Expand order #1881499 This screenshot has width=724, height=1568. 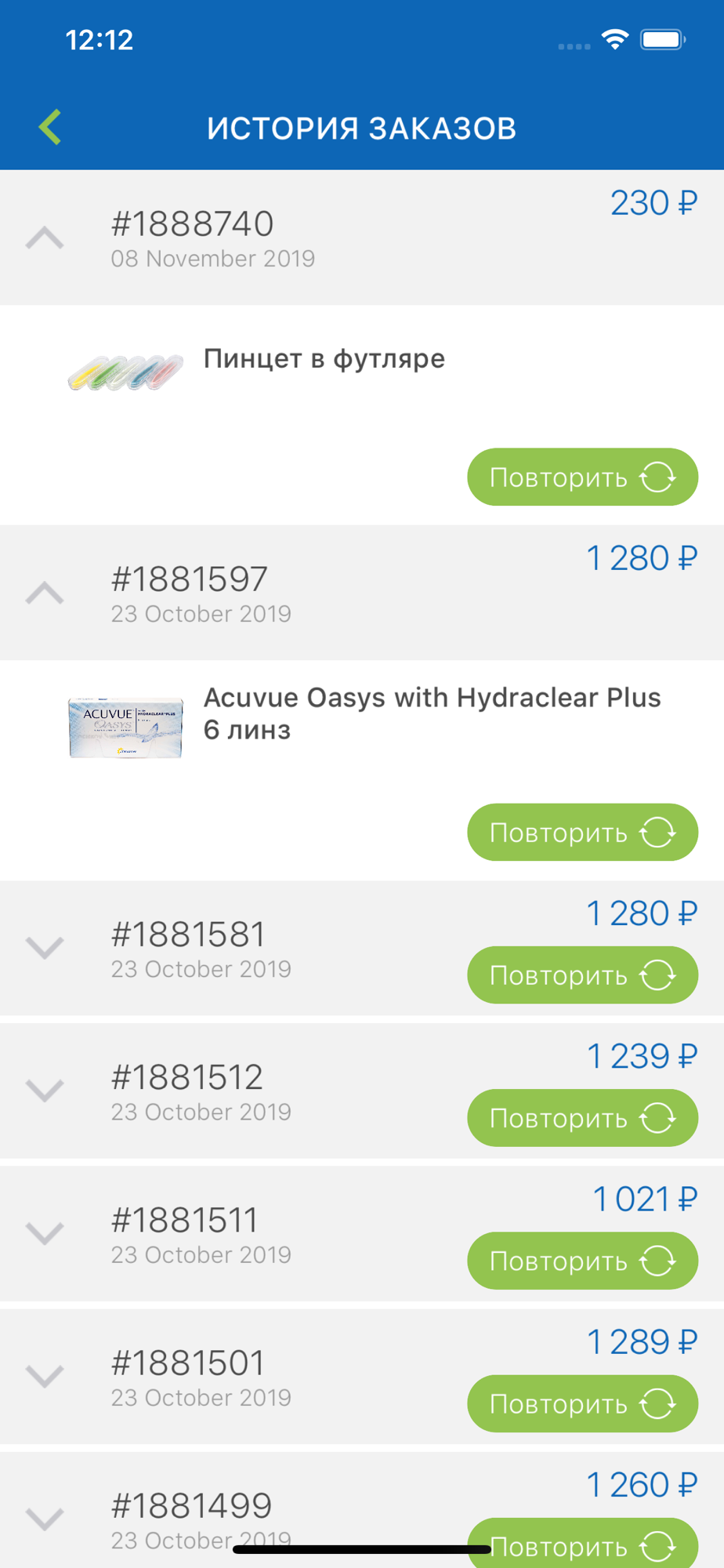(45, 1519)
